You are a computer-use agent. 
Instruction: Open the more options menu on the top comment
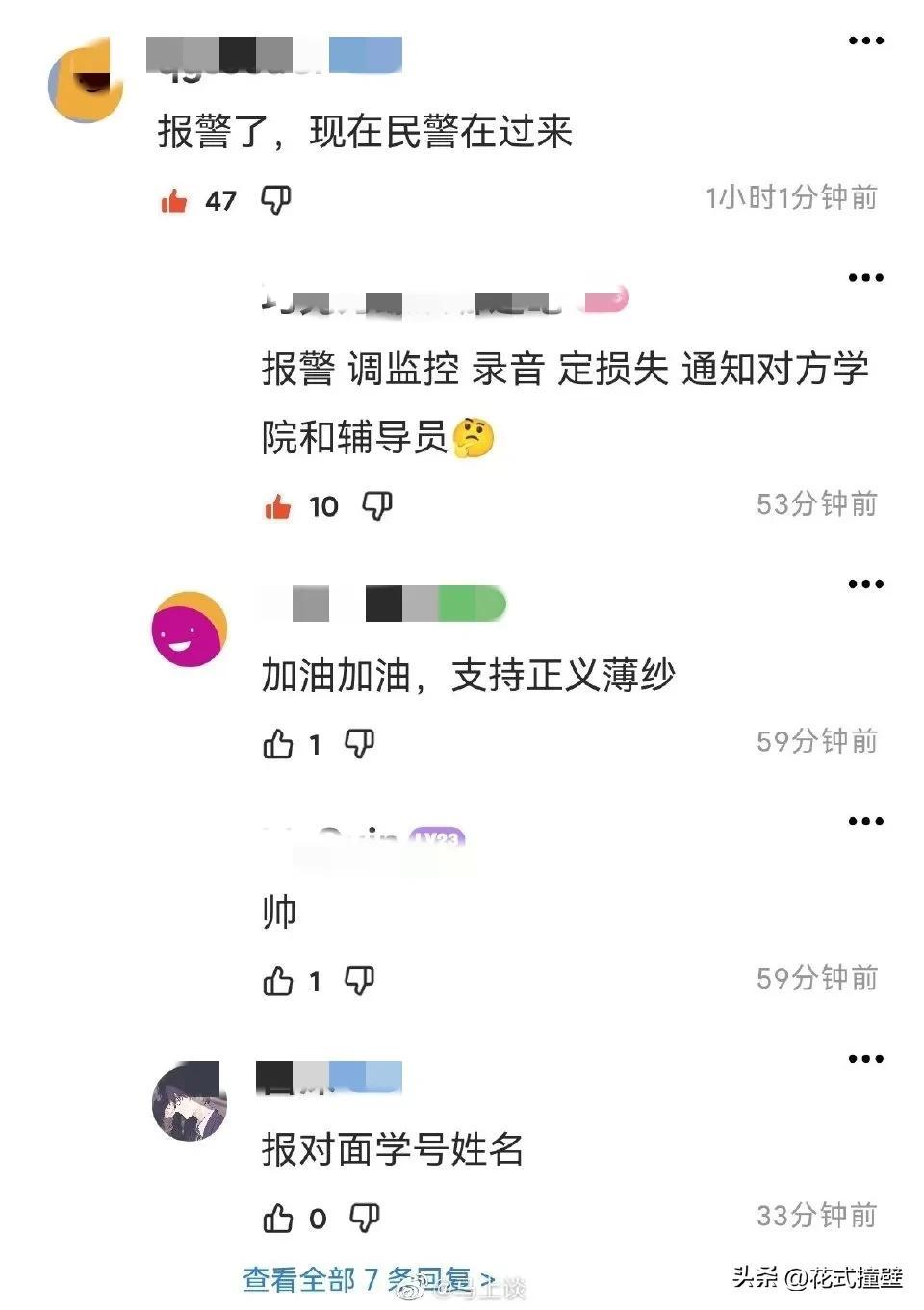(x=867, y=39)
